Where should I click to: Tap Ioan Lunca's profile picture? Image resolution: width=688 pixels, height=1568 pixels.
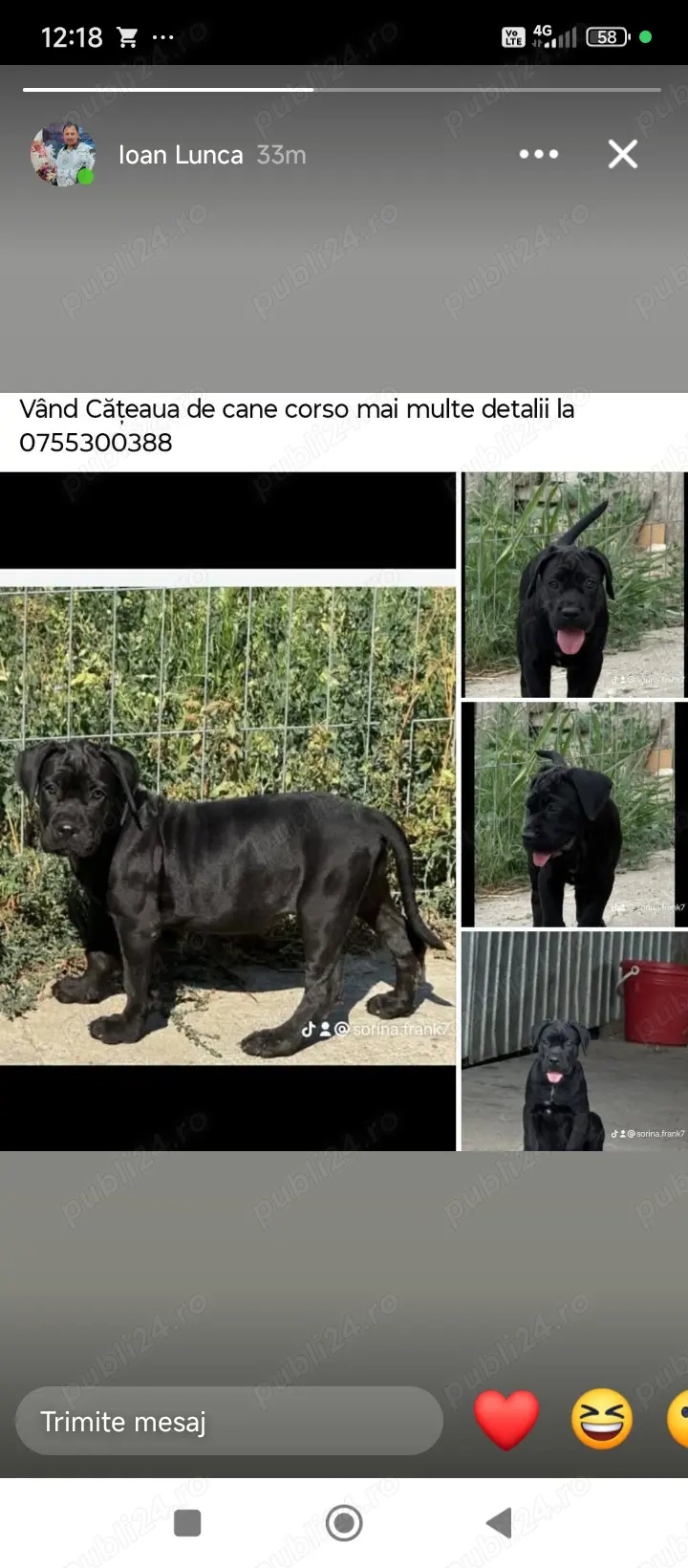[64, 154]
